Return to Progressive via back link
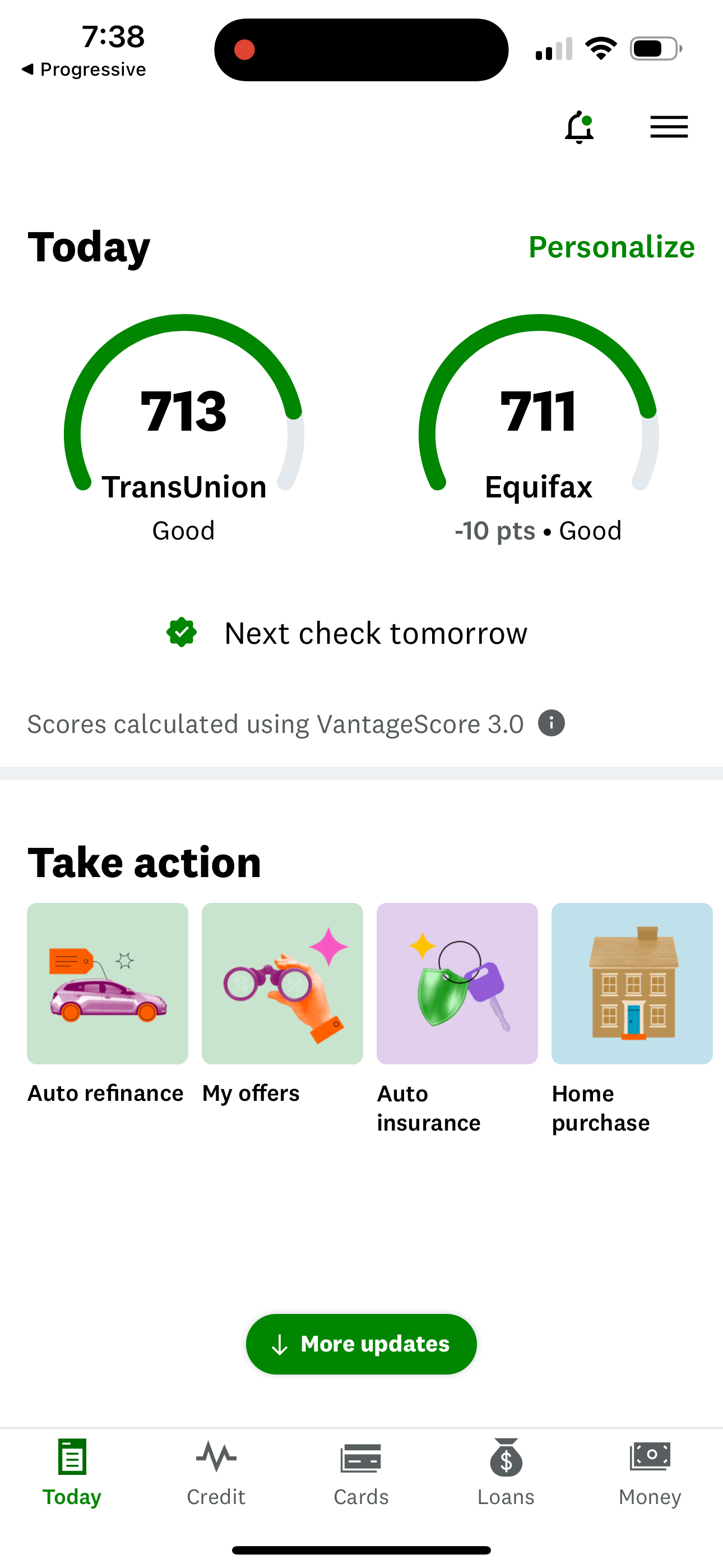 (84, 69)
